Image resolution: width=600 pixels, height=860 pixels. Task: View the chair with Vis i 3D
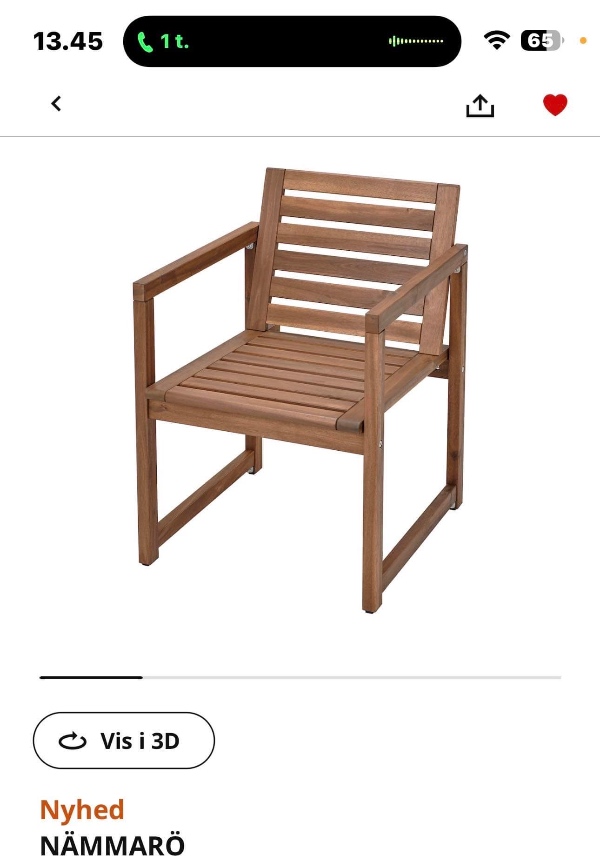pyautogui.click(x=124, y=741)
